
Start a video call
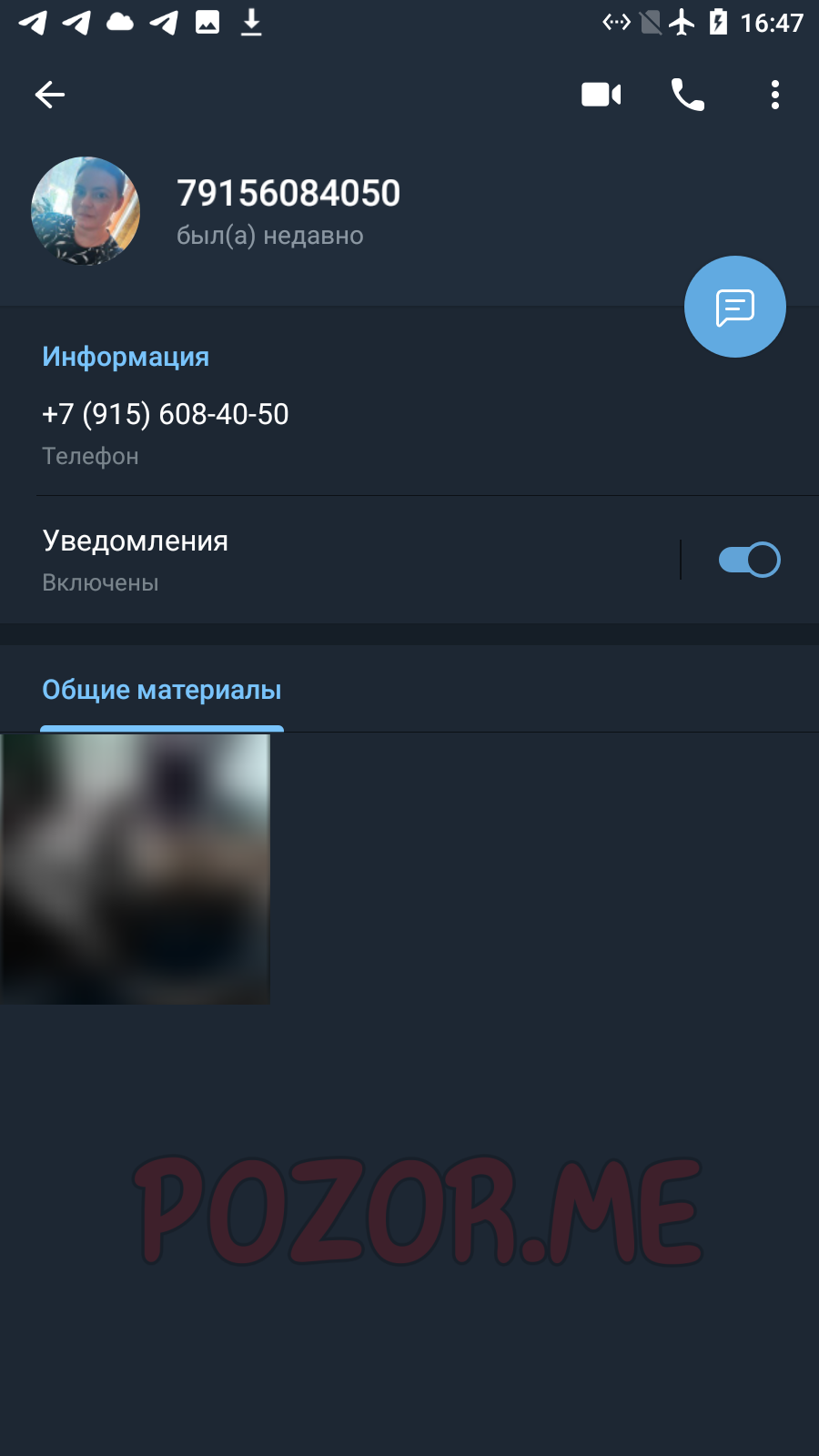tap(601, 95)
